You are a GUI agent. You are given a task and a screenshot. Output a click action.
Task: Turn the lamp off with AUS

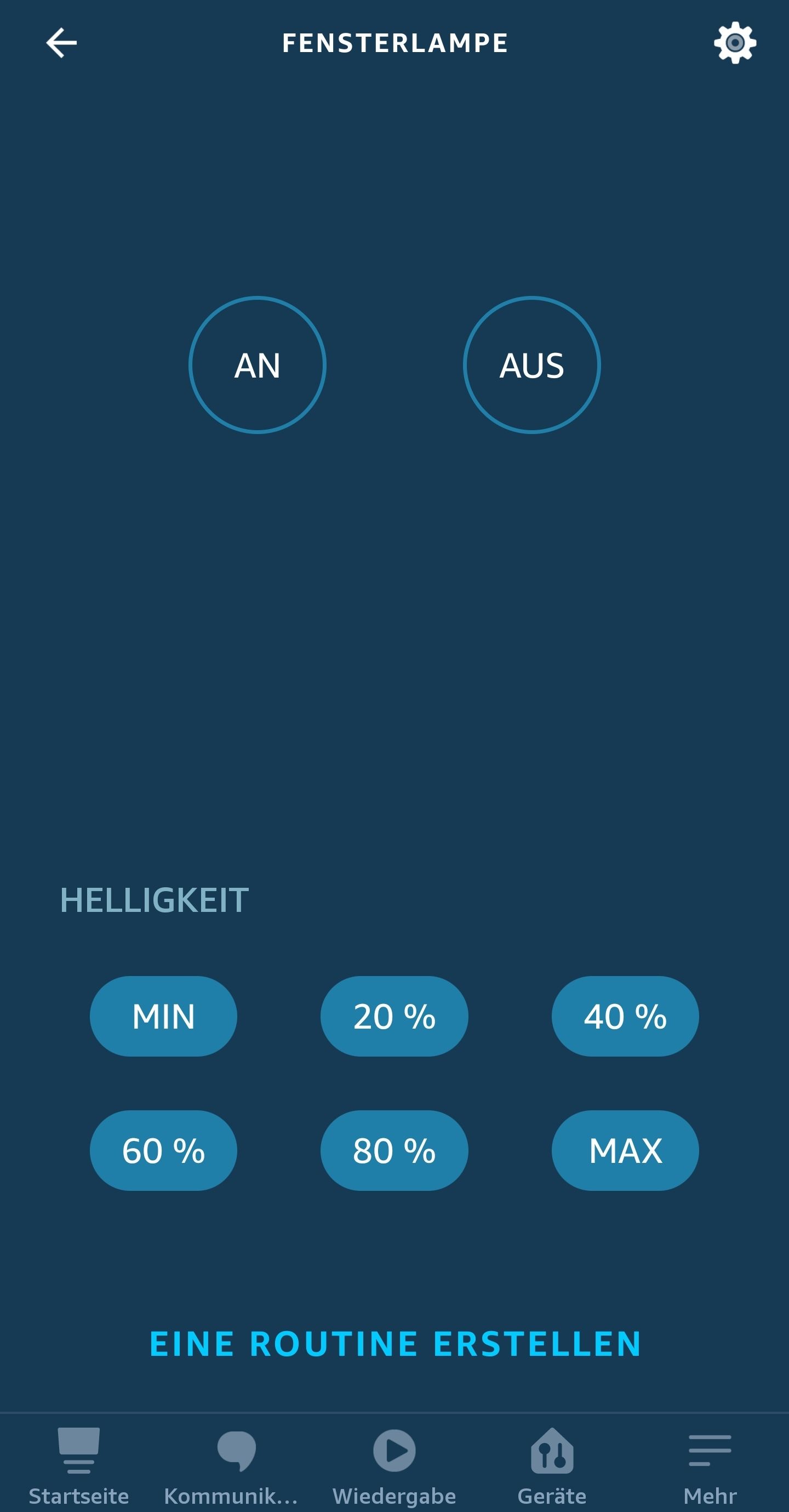pyautogui.click(x=531, y=365)
